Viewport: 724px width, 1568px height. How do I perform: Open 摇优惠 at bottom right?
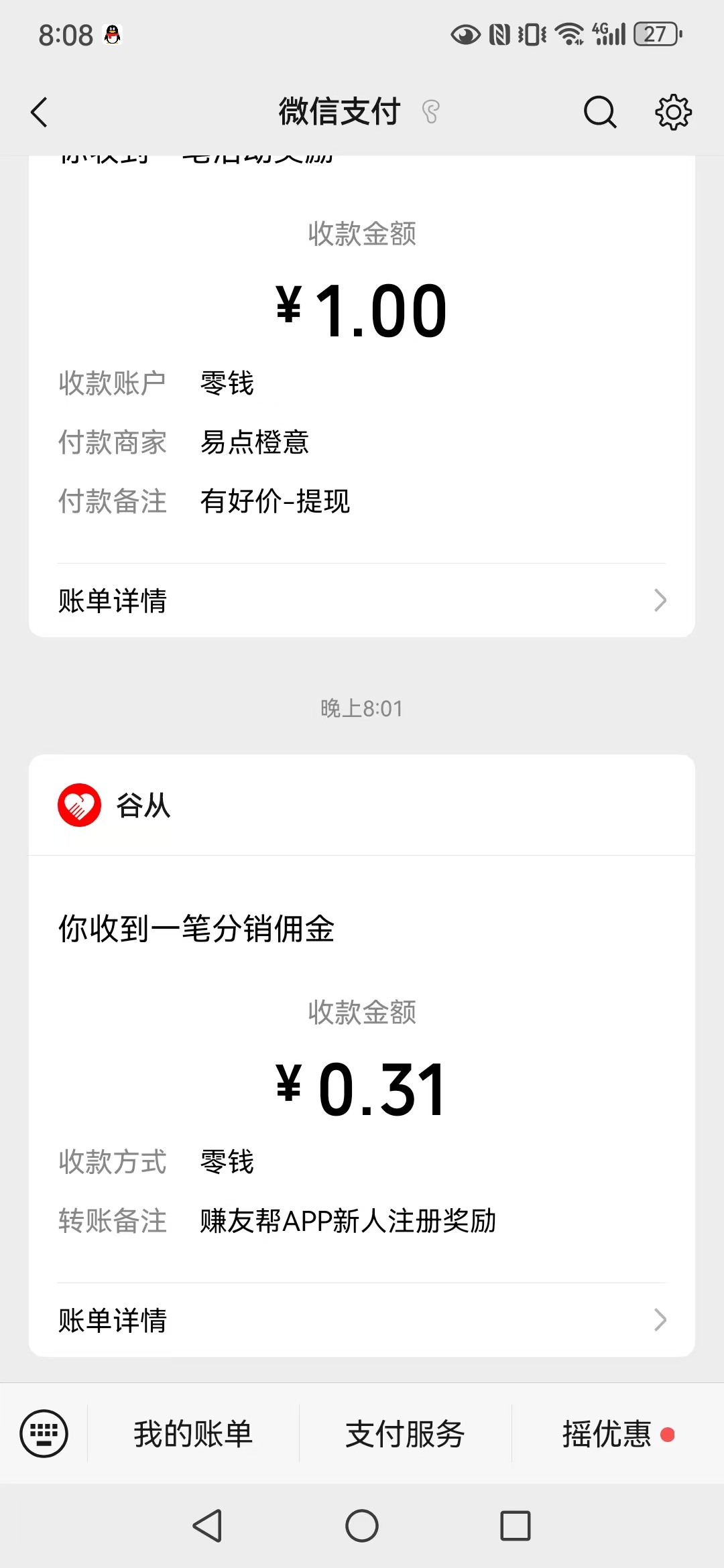coord(607,1434)
